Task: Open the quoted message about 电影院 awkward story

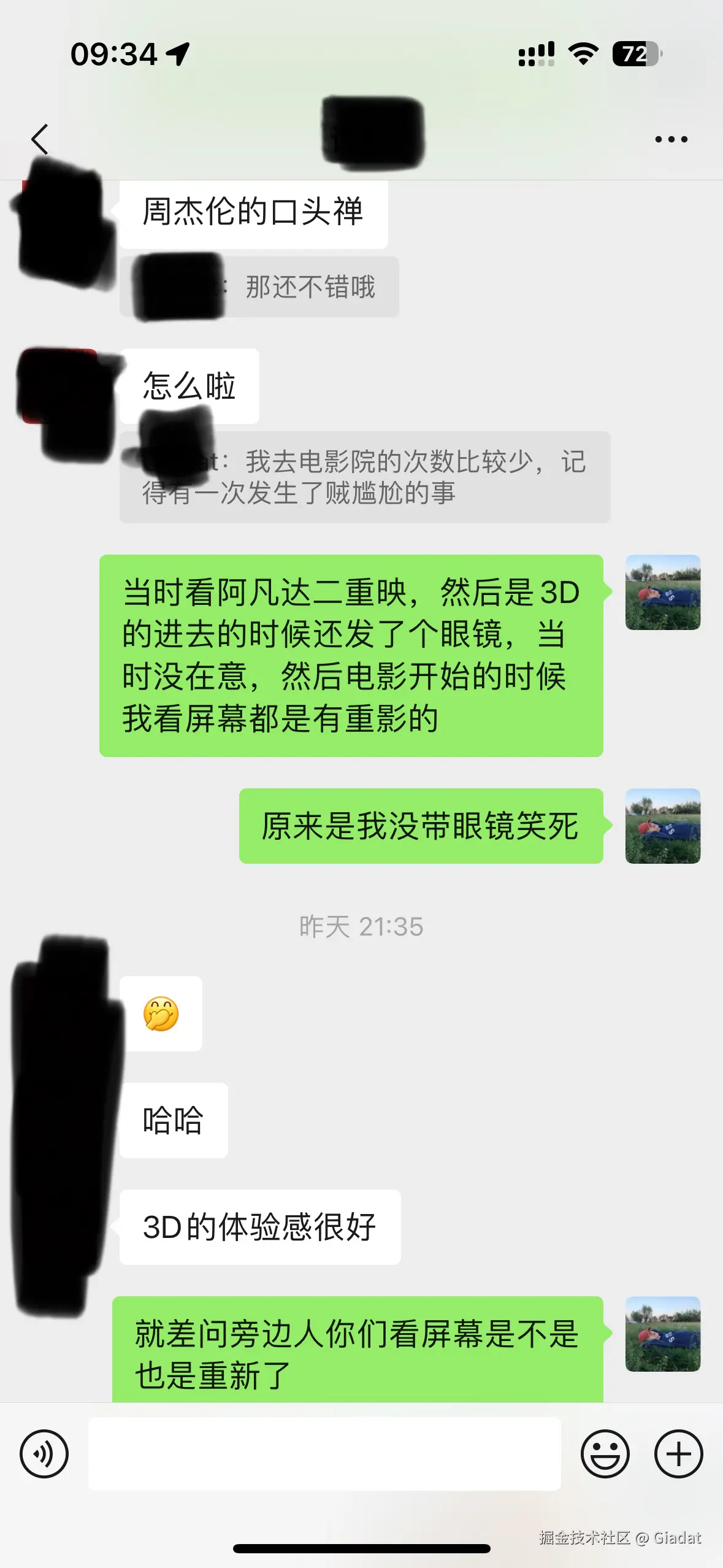Action: [x=365, y=477]
